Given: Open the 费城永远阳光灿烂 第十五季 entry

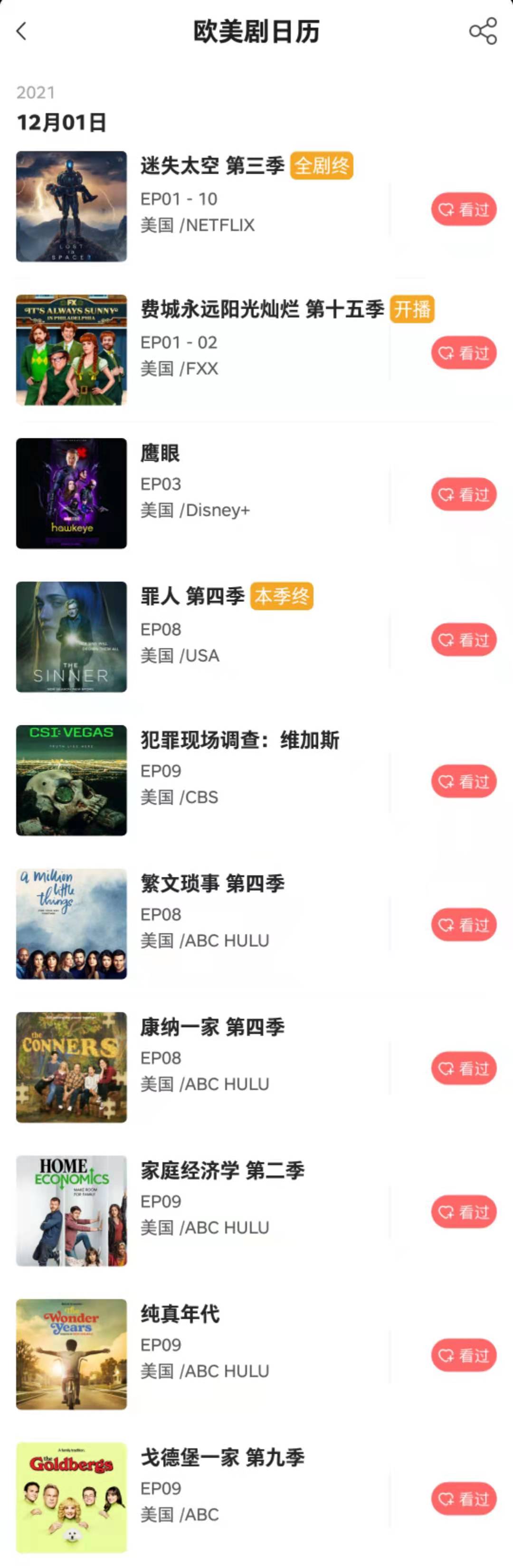Looking at the screenshot, I should [262, 310].
